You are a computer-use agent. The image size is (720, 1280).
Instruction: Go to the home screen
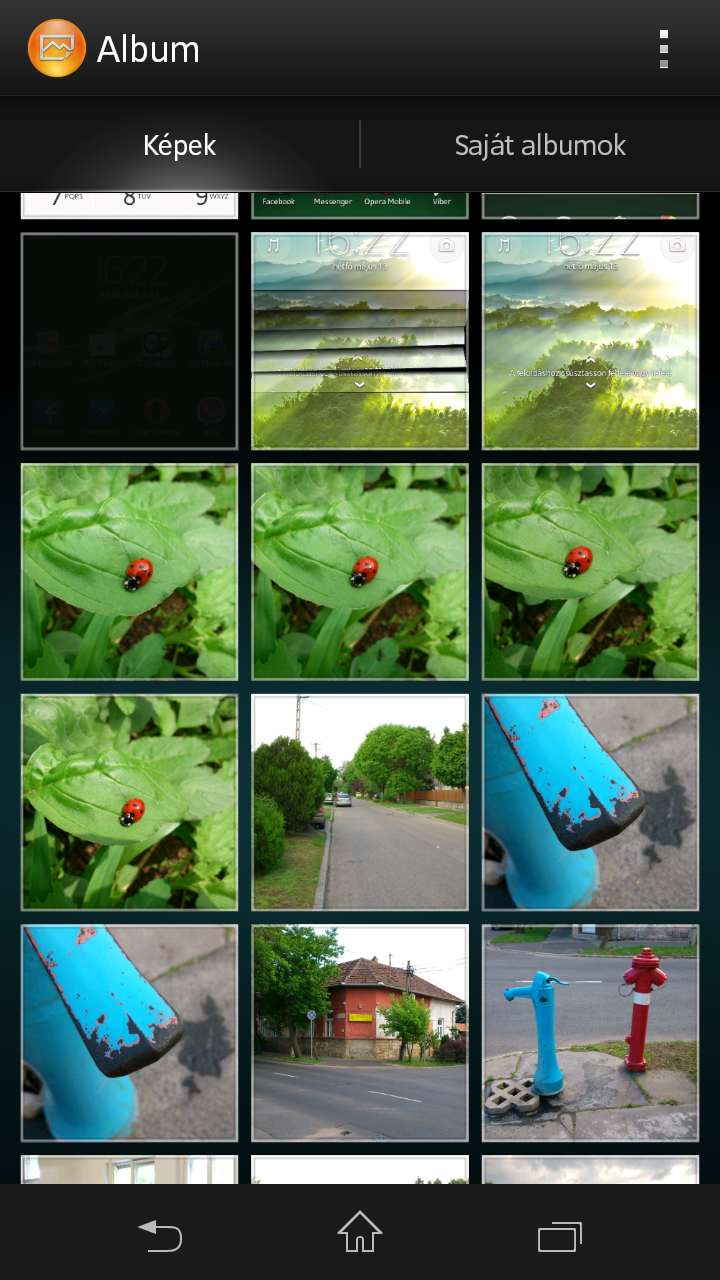(360, 1233)
